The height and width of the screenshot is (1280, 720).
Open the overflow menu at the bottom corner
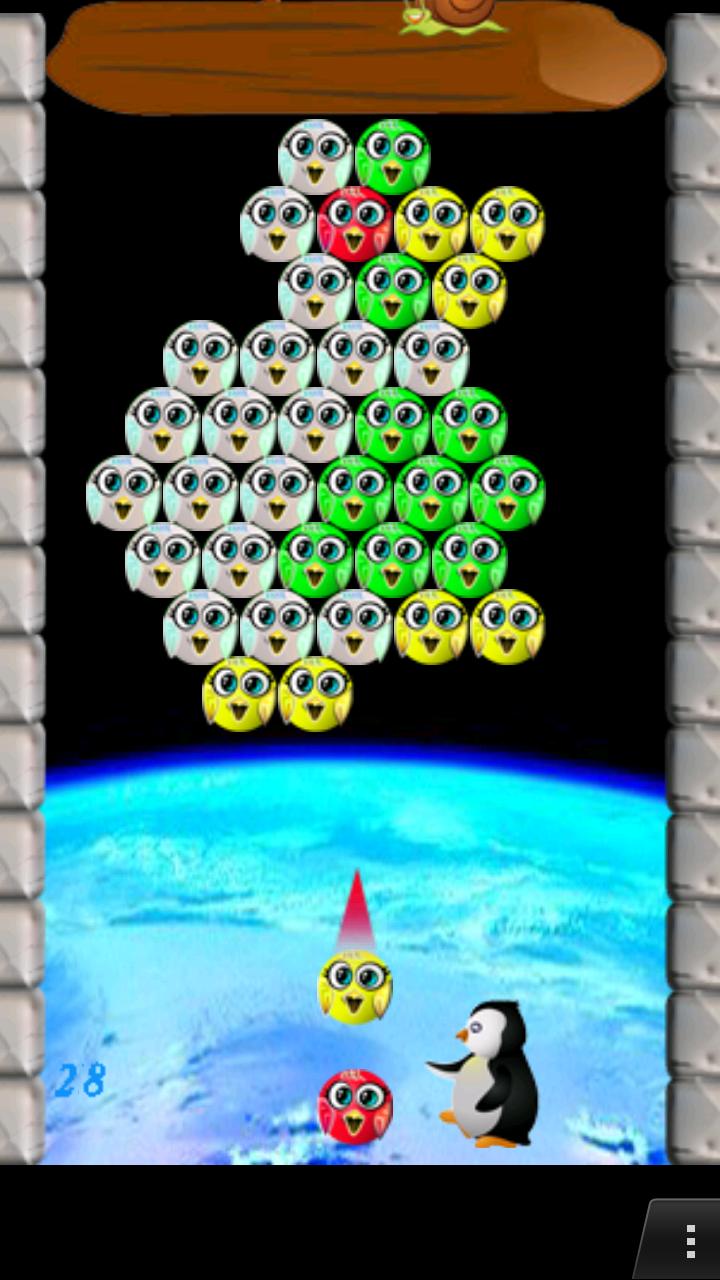click(x=689, y=1241)
